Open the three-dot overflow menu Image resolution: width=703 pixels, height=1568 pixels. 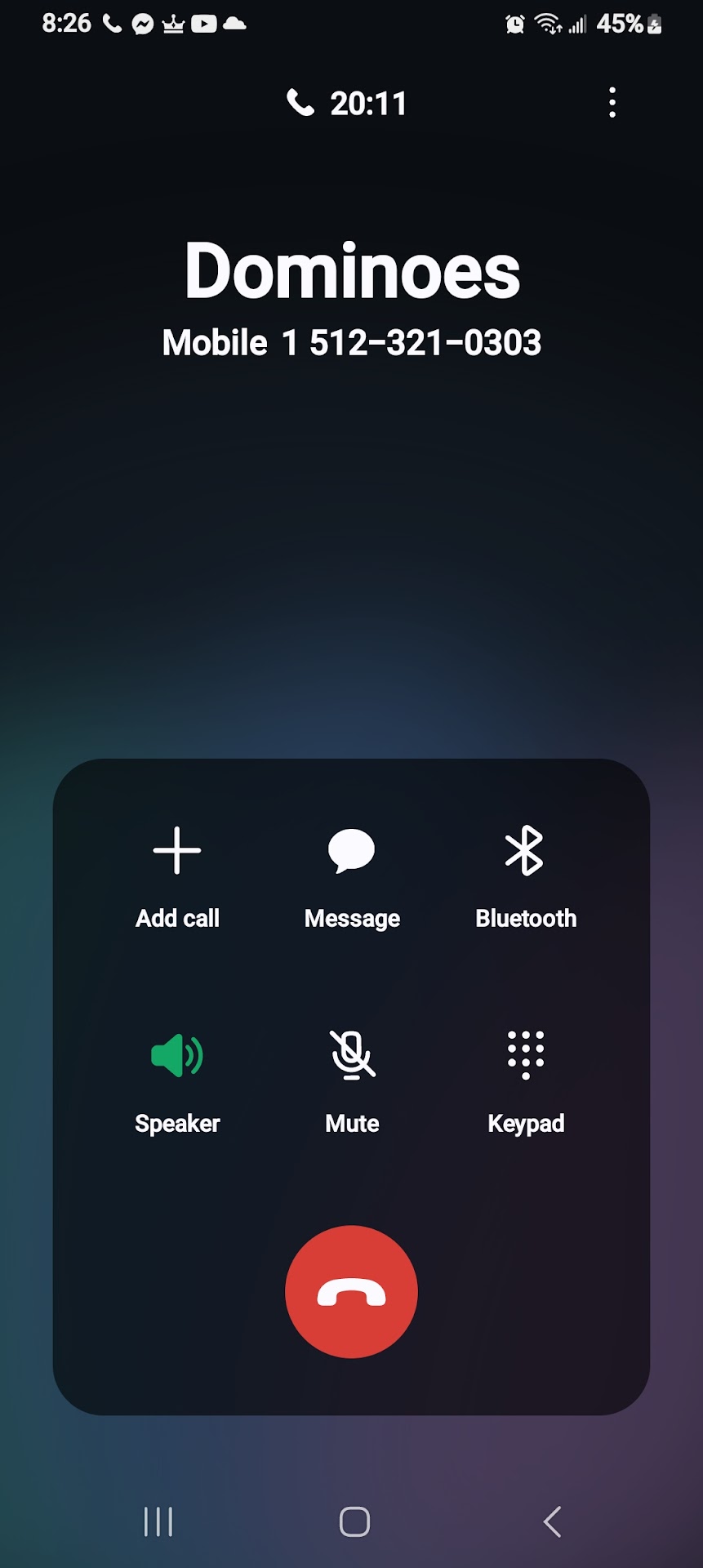612,103
